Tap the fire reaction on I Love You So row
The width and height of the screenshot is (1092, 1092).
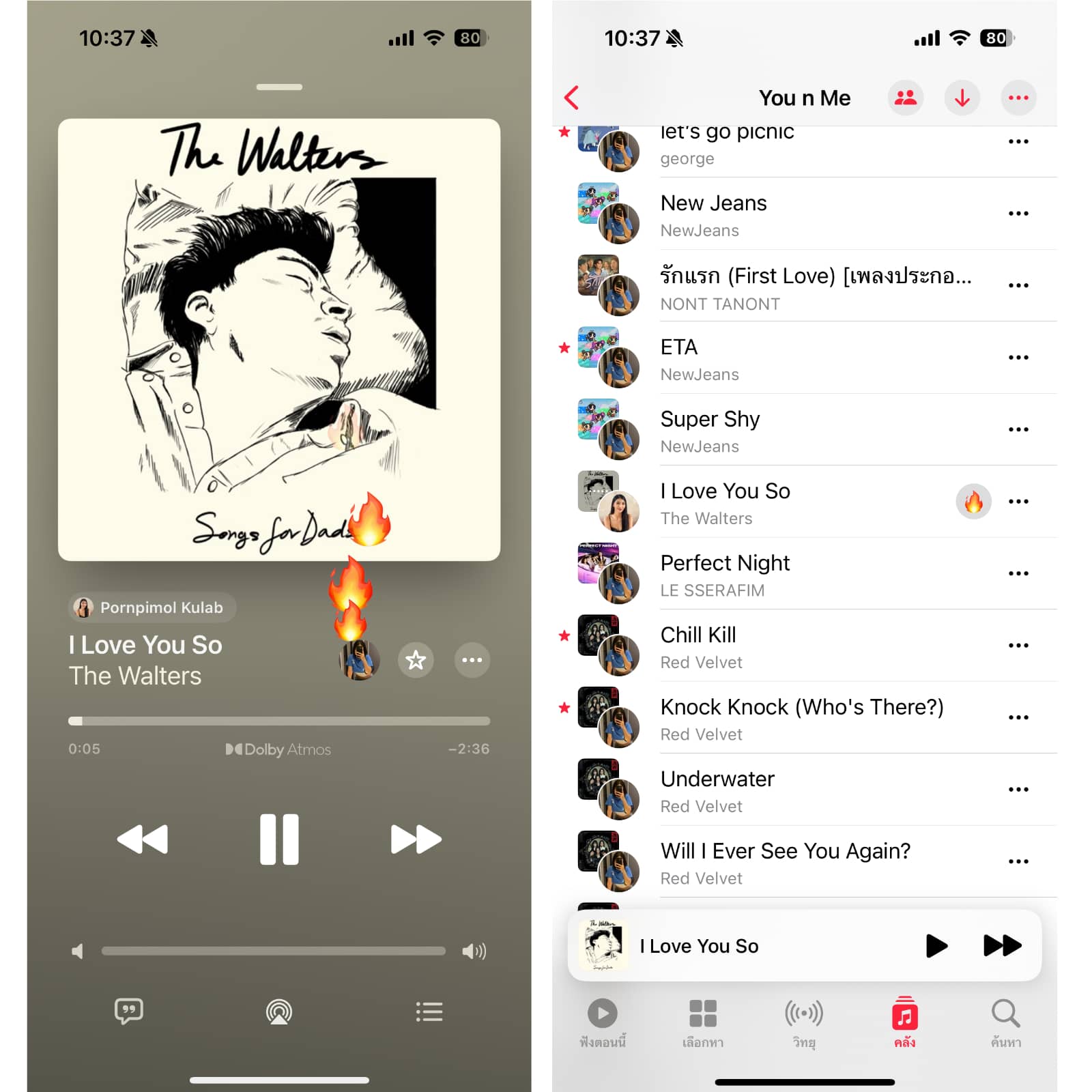[973, 502]
